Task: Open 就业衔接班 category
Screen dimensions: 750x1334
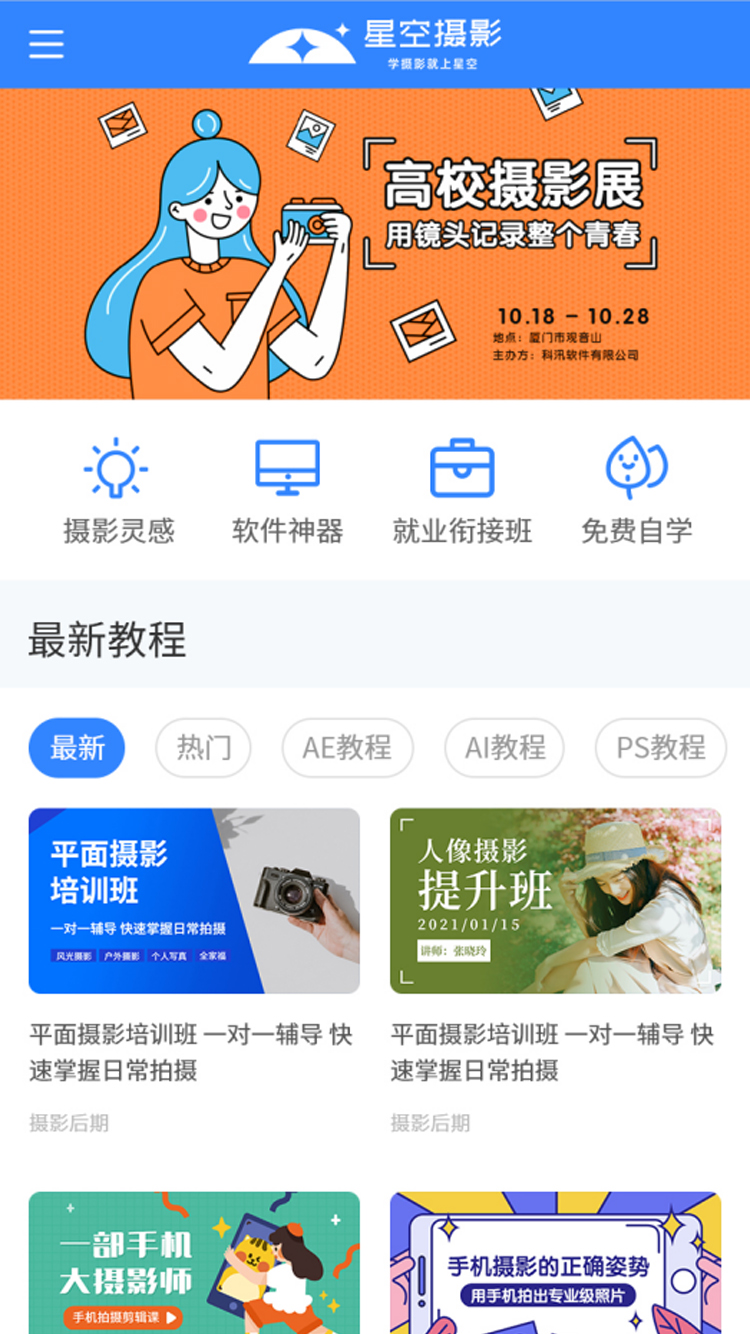Action: (x=462, y=491)
